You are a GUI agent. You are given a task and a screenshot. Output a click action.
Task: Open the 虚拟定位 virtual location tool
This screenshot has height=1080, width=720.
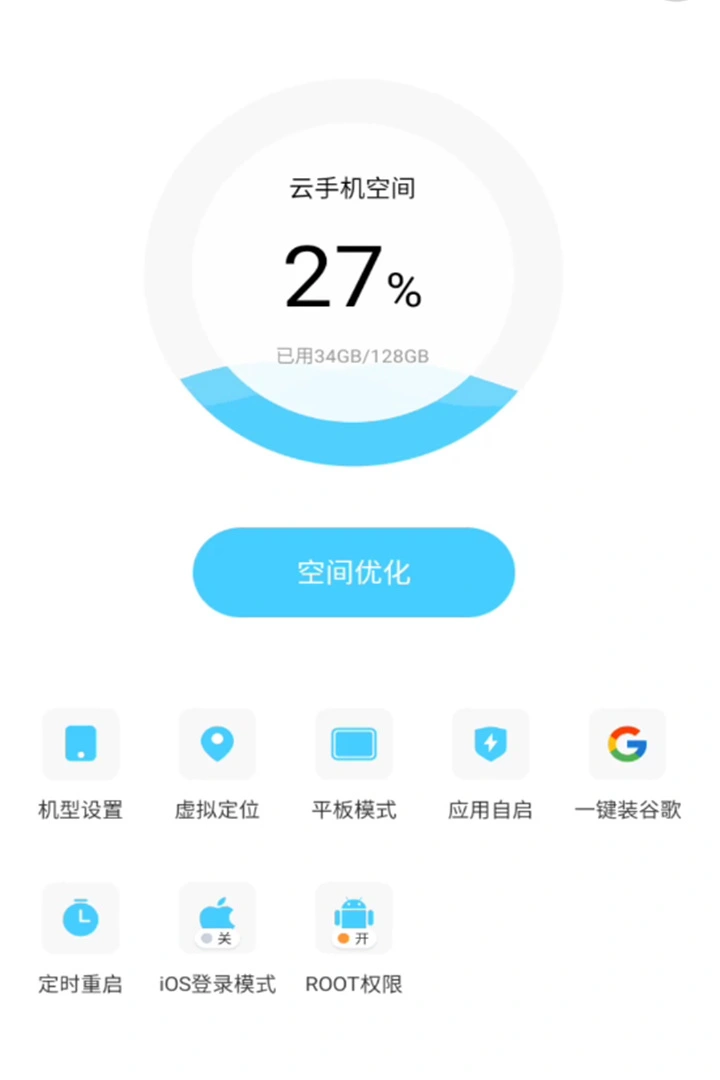(216, 744)
